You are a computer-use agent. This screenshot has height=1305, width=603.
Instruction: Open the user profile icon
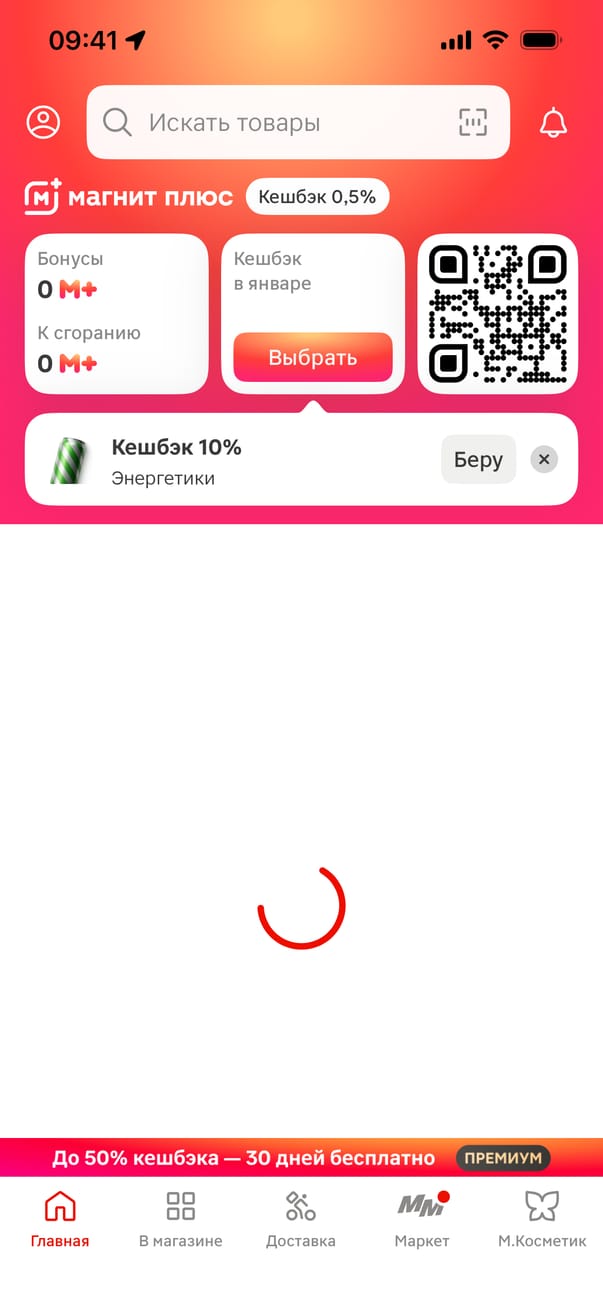43,122
